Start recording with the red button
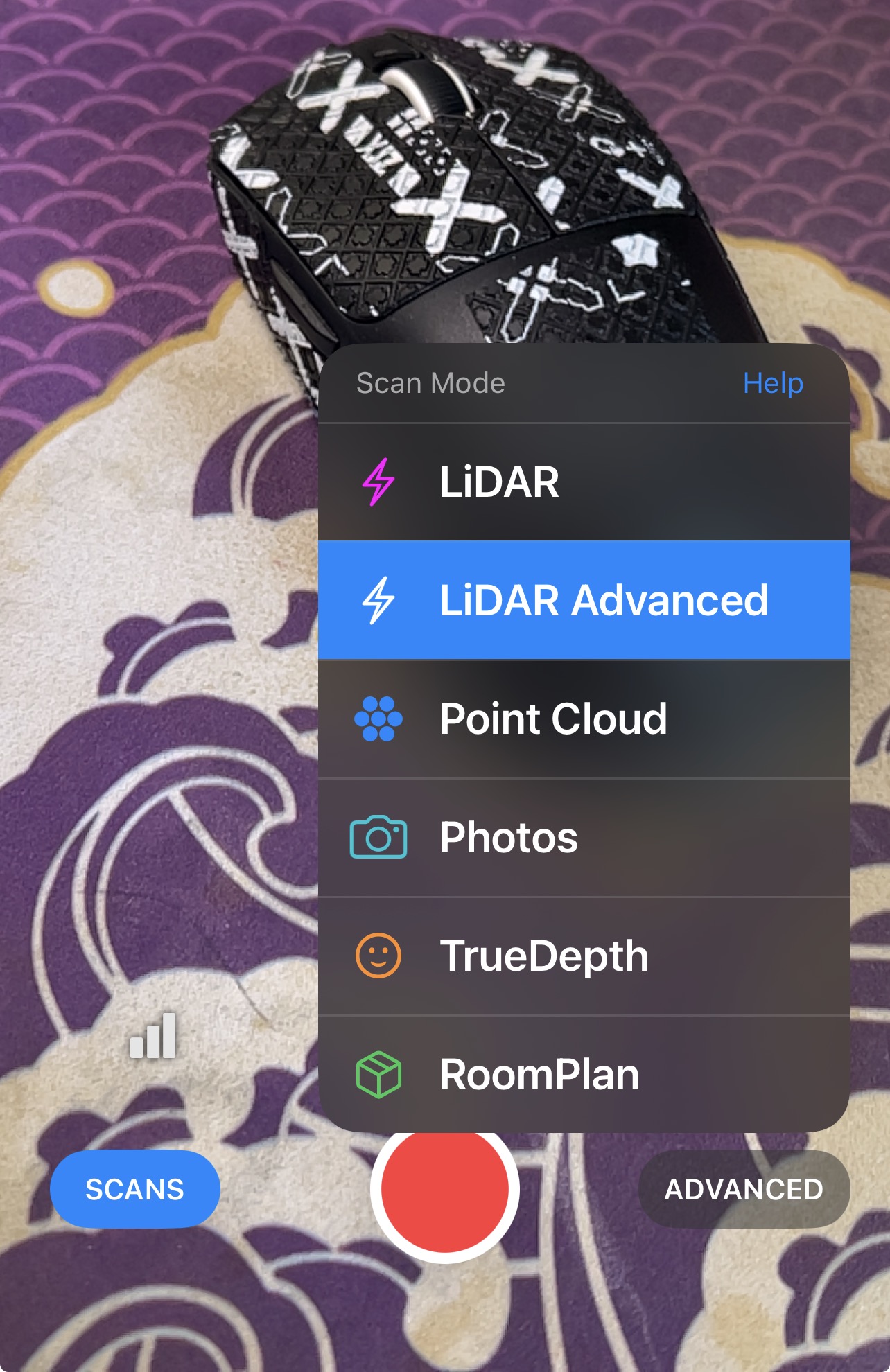Viewport: 890px width, 1372px height. tap(445, 1190)
